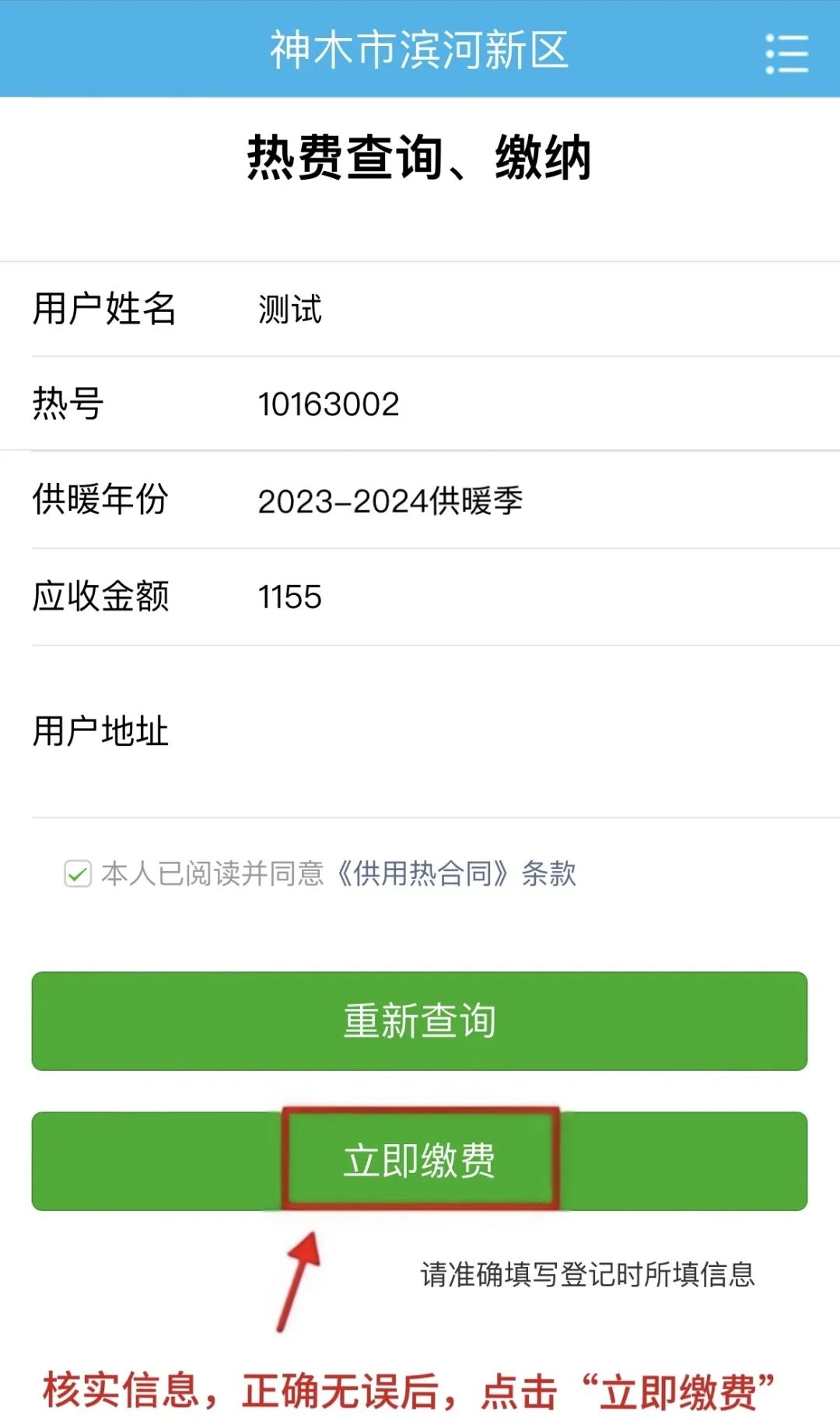The image size is (840, 1428).
Task: Open the list menu icon in header
Action: pos(786,54)
